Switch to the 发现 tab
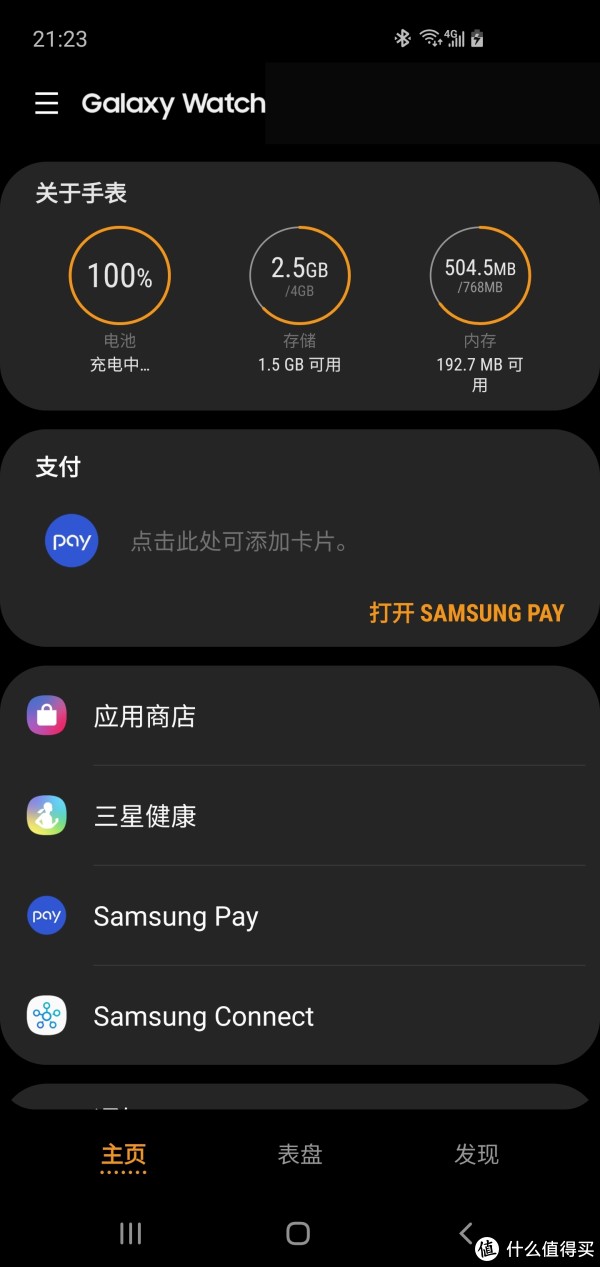Screen dimensions: 600x1267 tap(476, 1154)
